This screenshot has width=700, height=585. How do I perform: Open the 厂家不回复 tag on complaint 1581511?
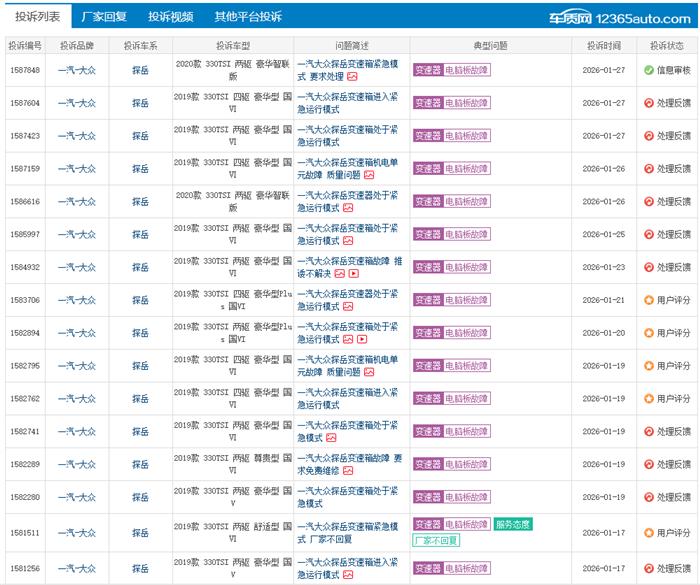tap(436, 540)
